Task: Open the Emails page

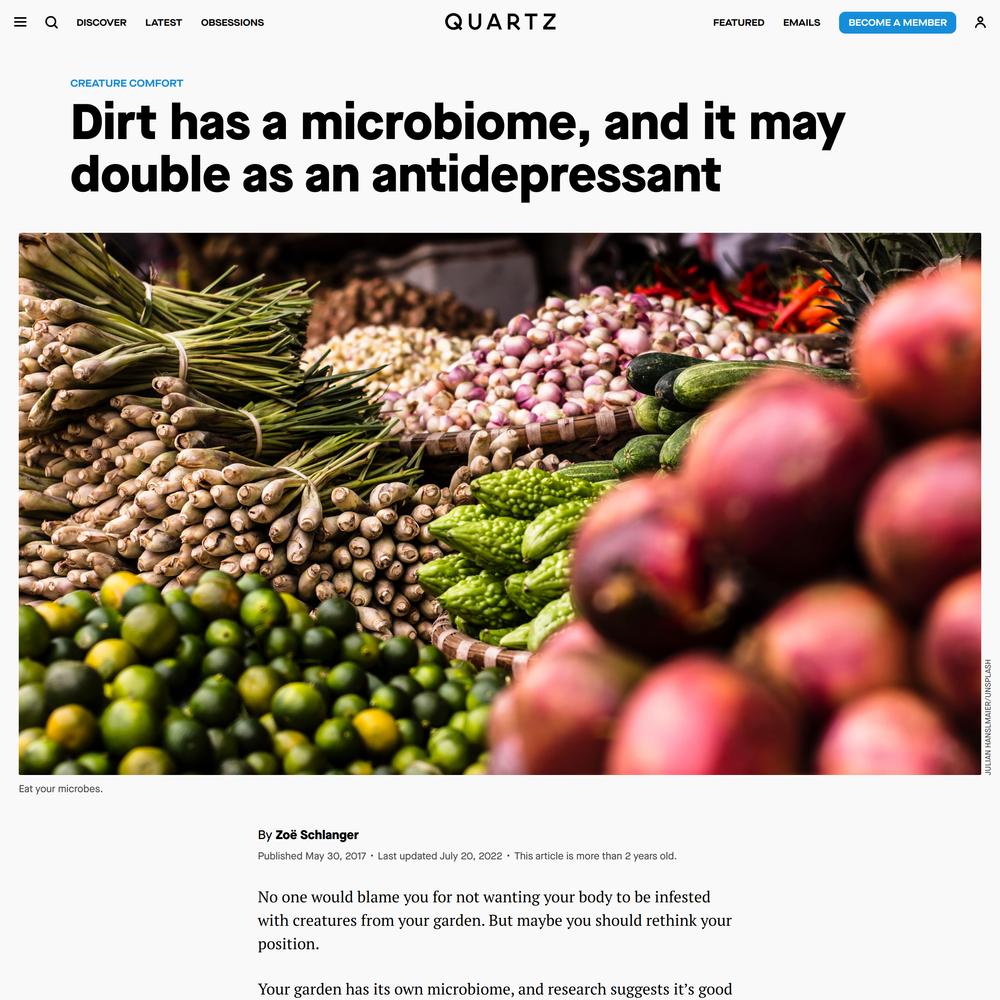Action: (801, 22)
